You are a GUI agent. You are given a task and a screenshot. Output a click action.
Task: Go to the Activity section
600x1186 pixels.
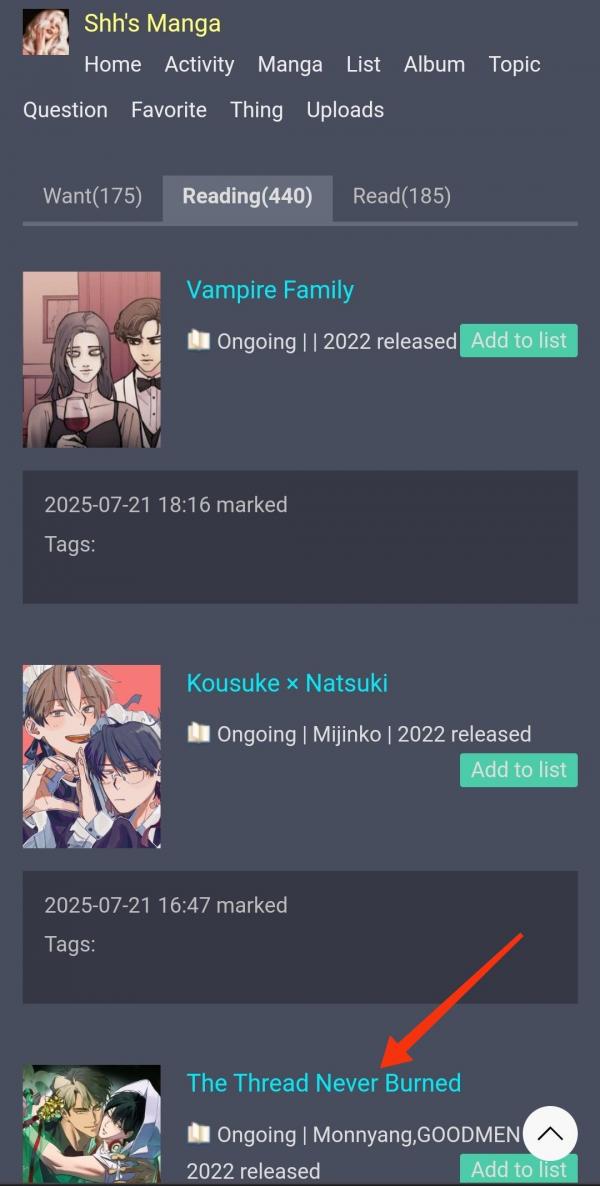(x=199, y=65)
